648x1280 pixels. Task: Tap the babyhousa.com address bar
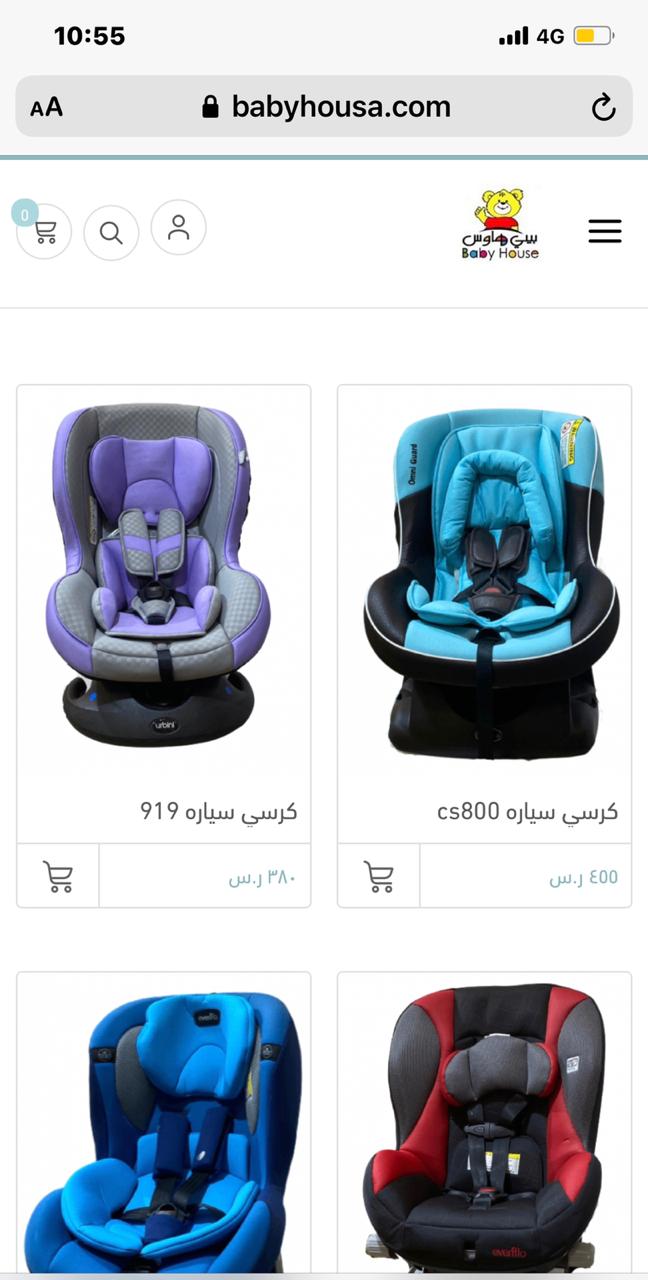(326, 107)
